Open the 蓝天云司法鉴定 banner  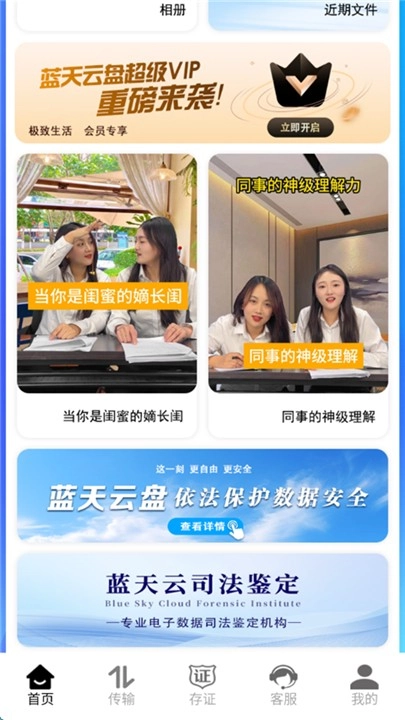click(x=202, y=600)
